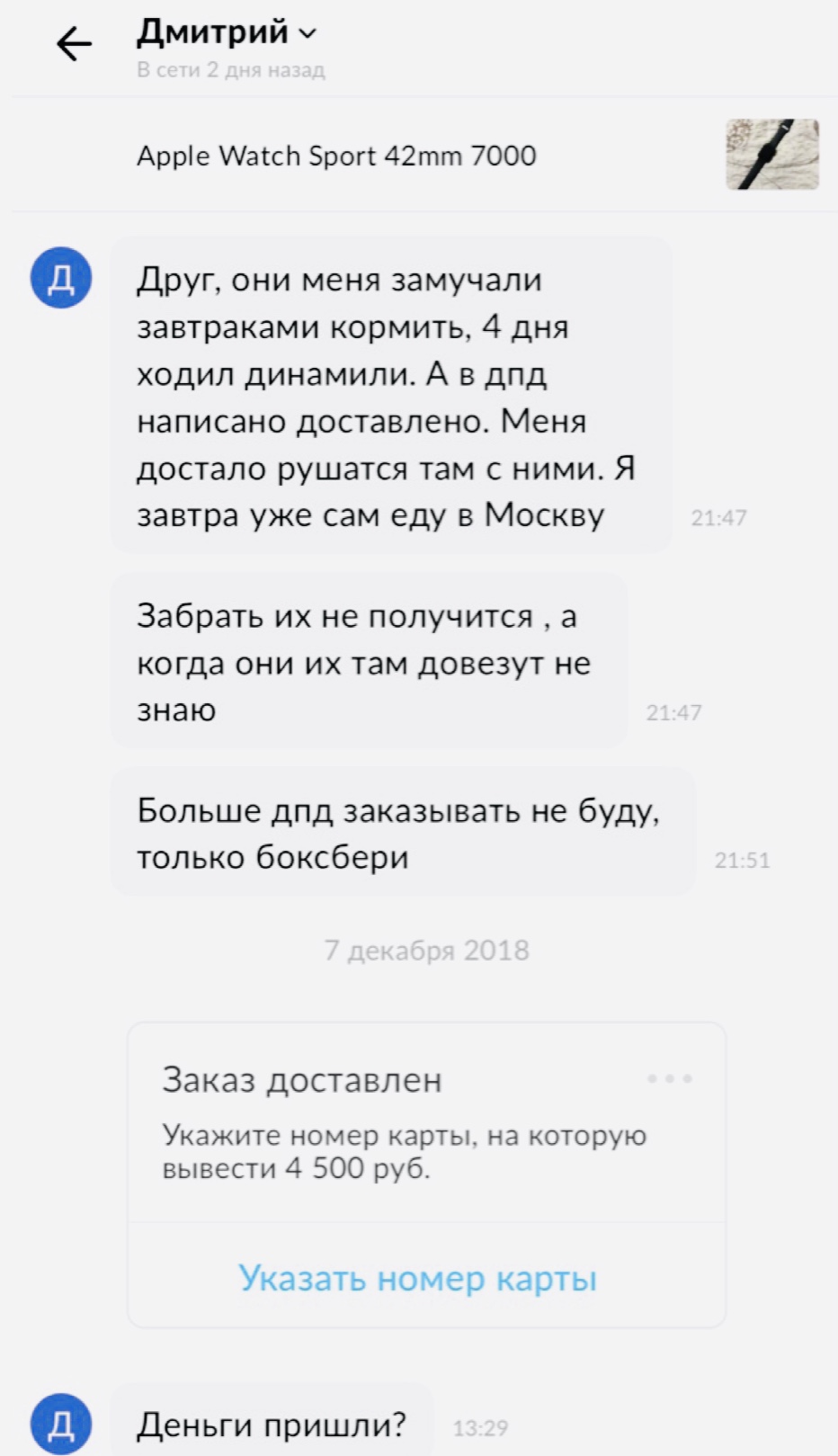Open the Apple Watch Sport 42mm listing

(x=336, y=156)
